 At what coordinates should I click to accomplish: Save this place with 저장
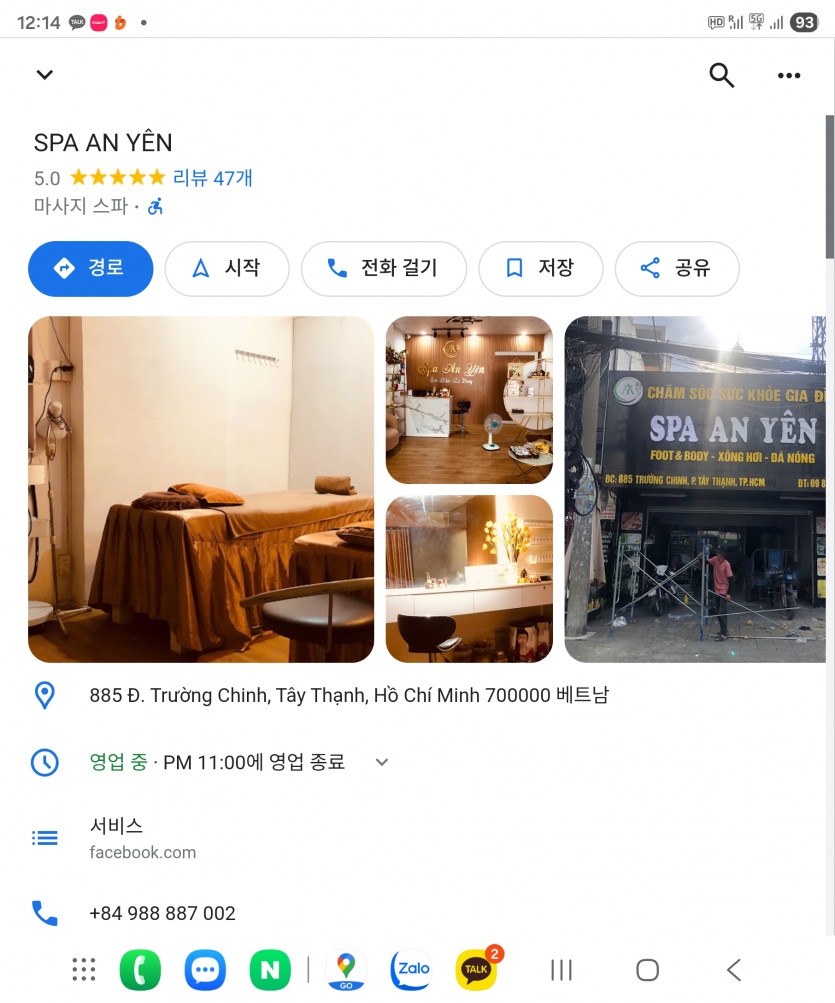pyautogui.click(x=540, y=268)
